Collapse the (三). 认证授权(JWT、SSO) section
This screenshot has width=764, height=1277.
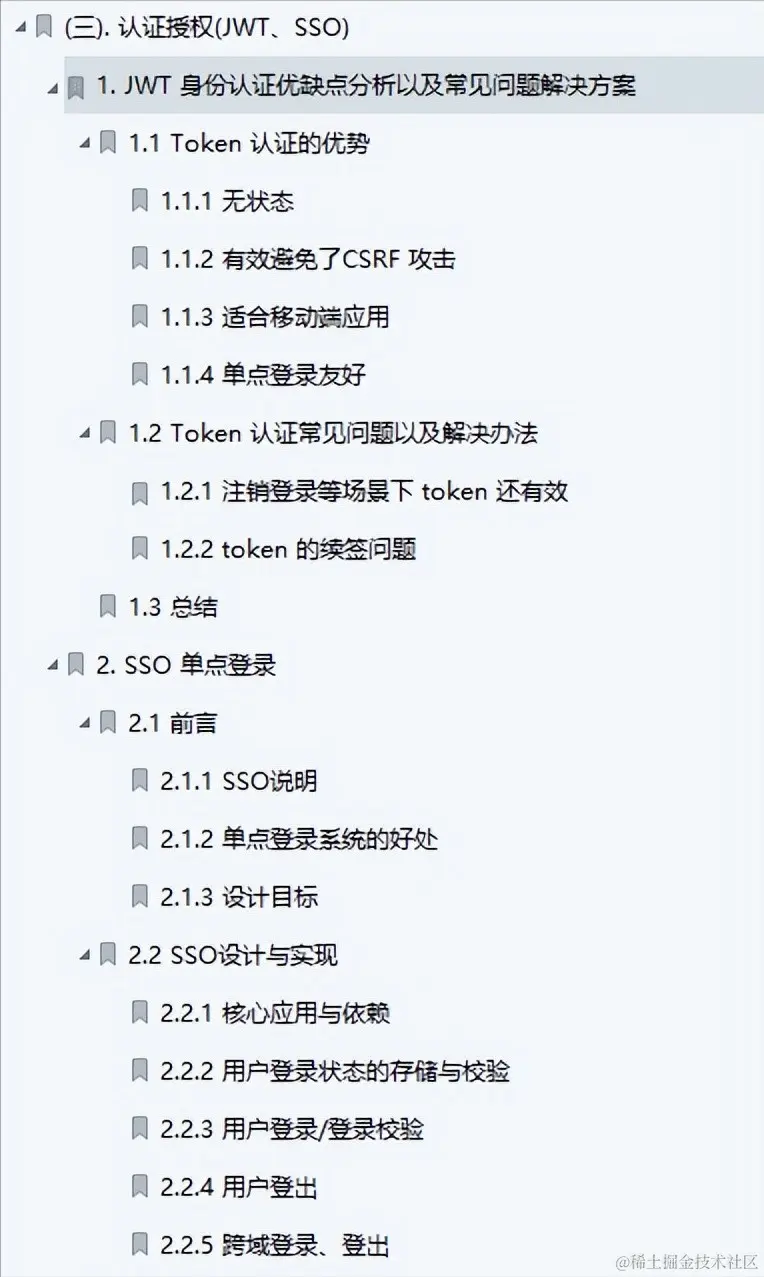[21, 28]
